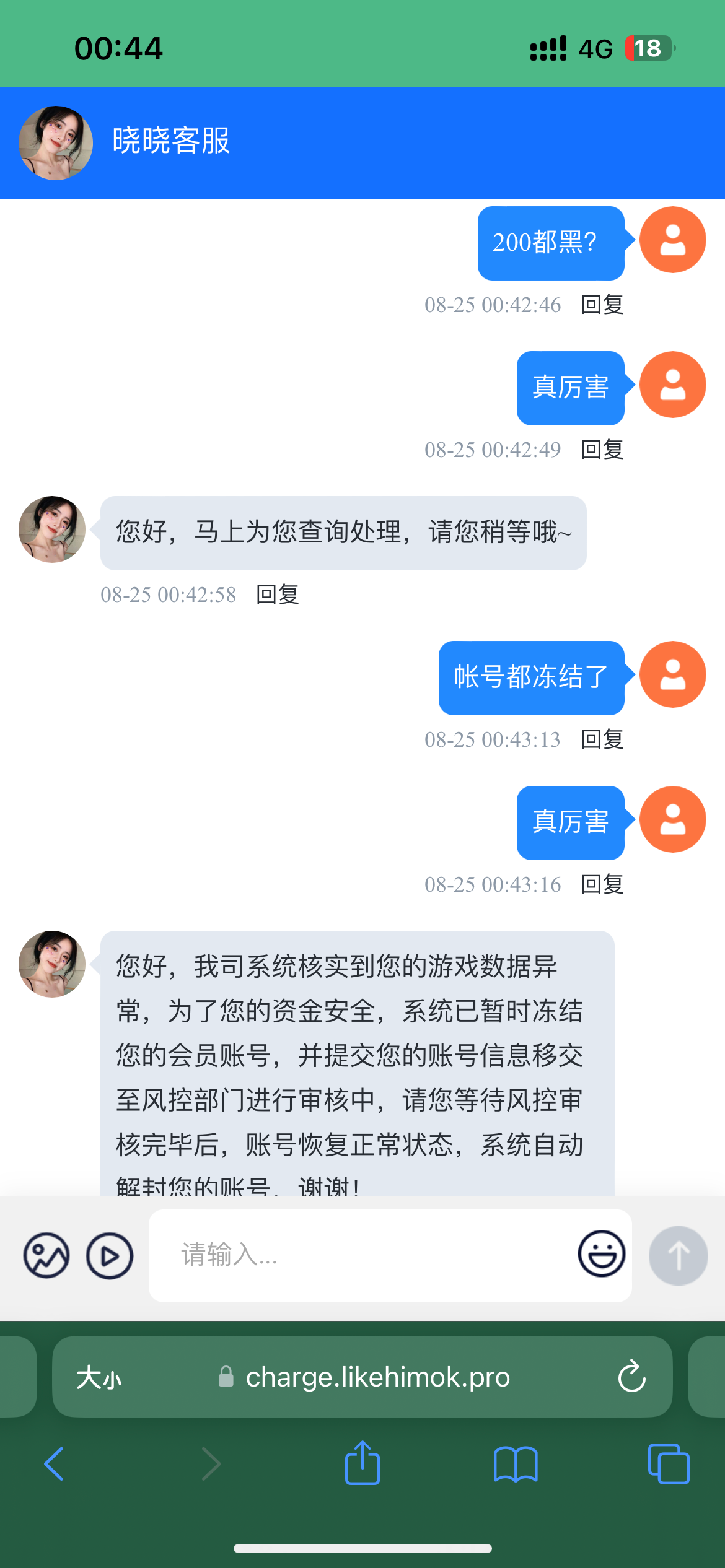Navigate back using the back chevron
The width and height of the screenshot is (725, 1568).
55,1463
